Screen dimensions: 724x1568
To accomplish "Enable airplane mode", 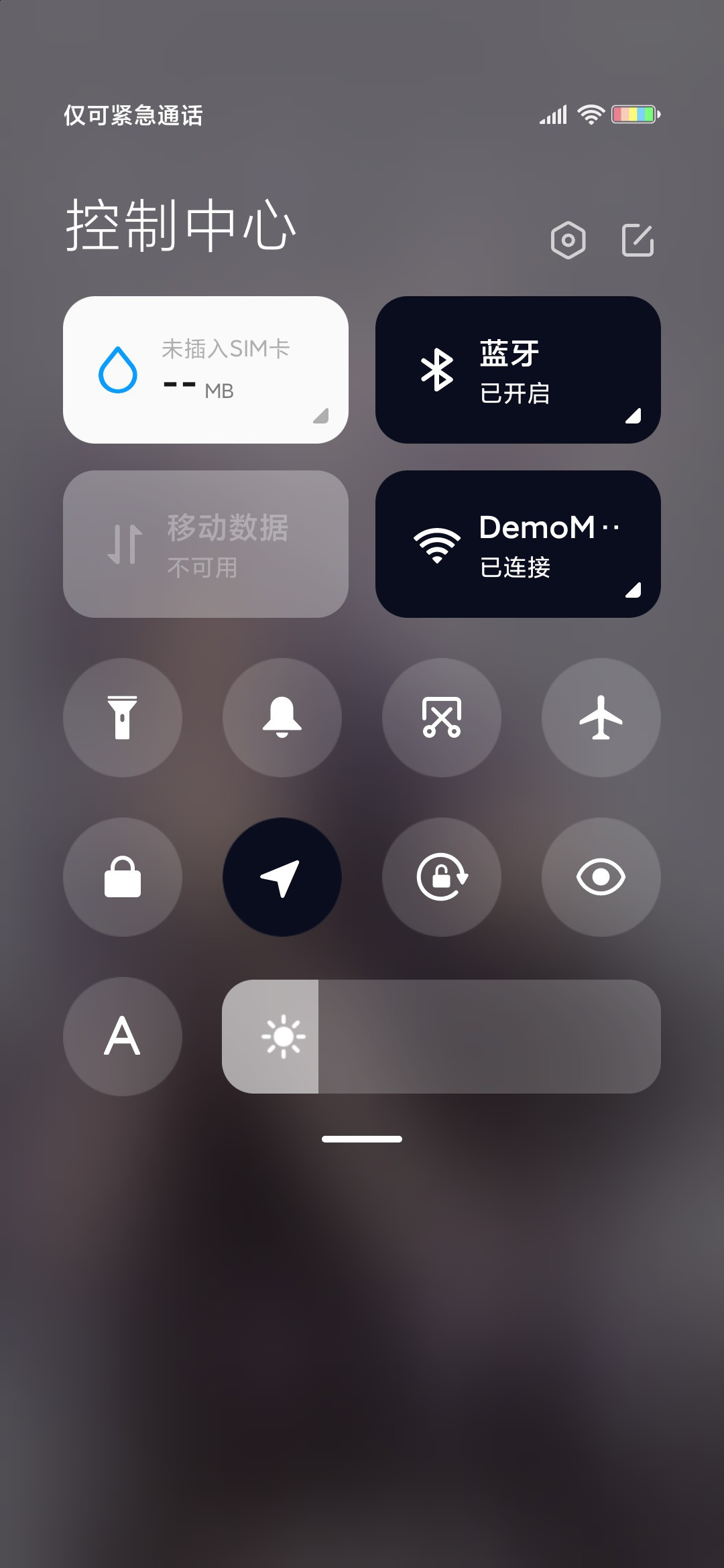I will tap(601, 718).
